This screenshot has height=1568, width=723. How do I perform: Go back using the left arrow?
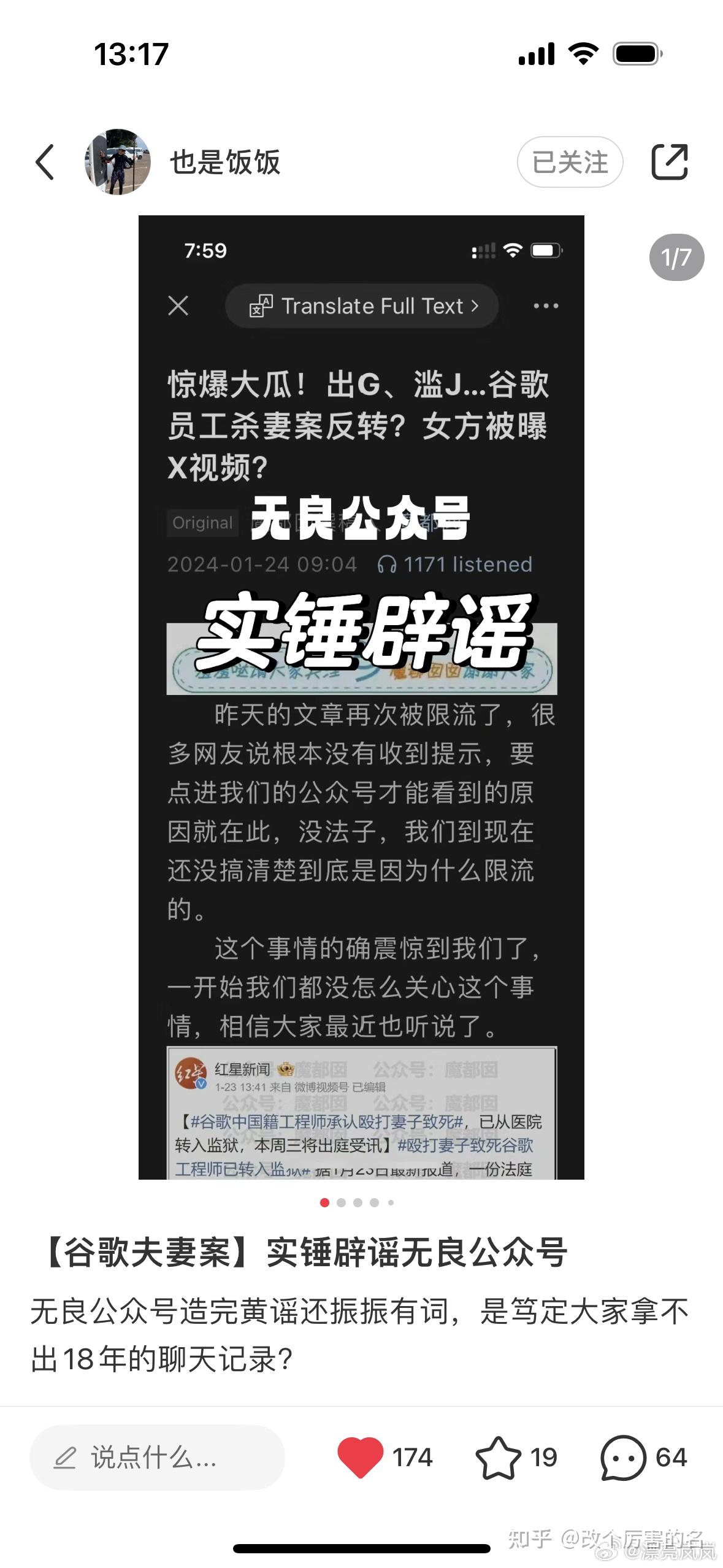(45, 163)
